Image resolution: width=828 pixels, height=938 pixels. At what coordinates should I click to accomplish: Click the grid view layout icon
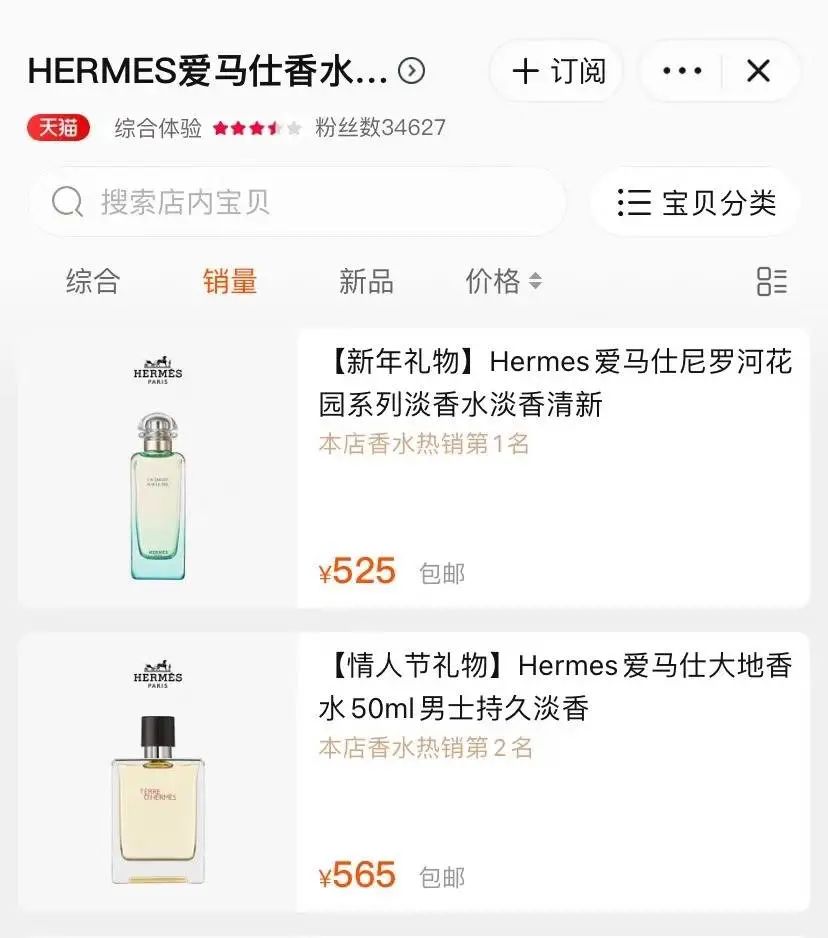(772, 283)
